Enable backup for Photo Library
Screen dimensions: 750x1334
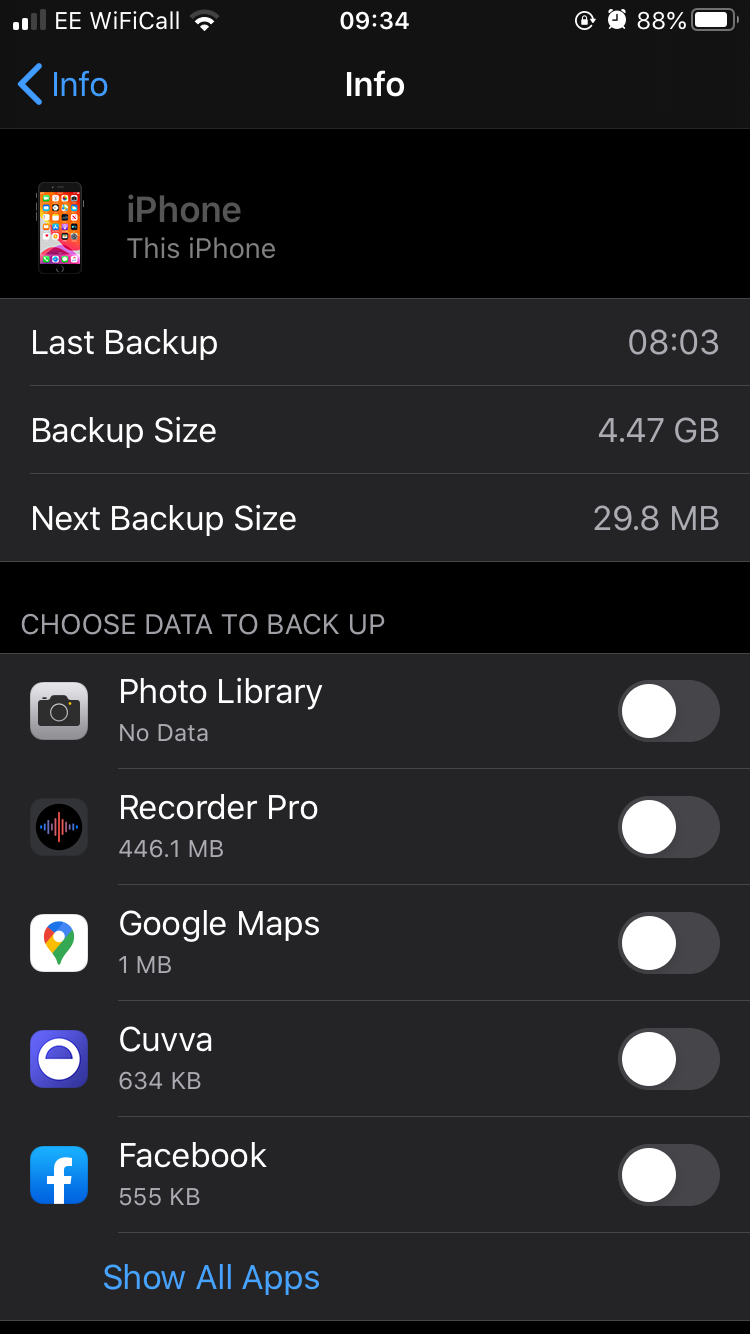click(668, 711)
